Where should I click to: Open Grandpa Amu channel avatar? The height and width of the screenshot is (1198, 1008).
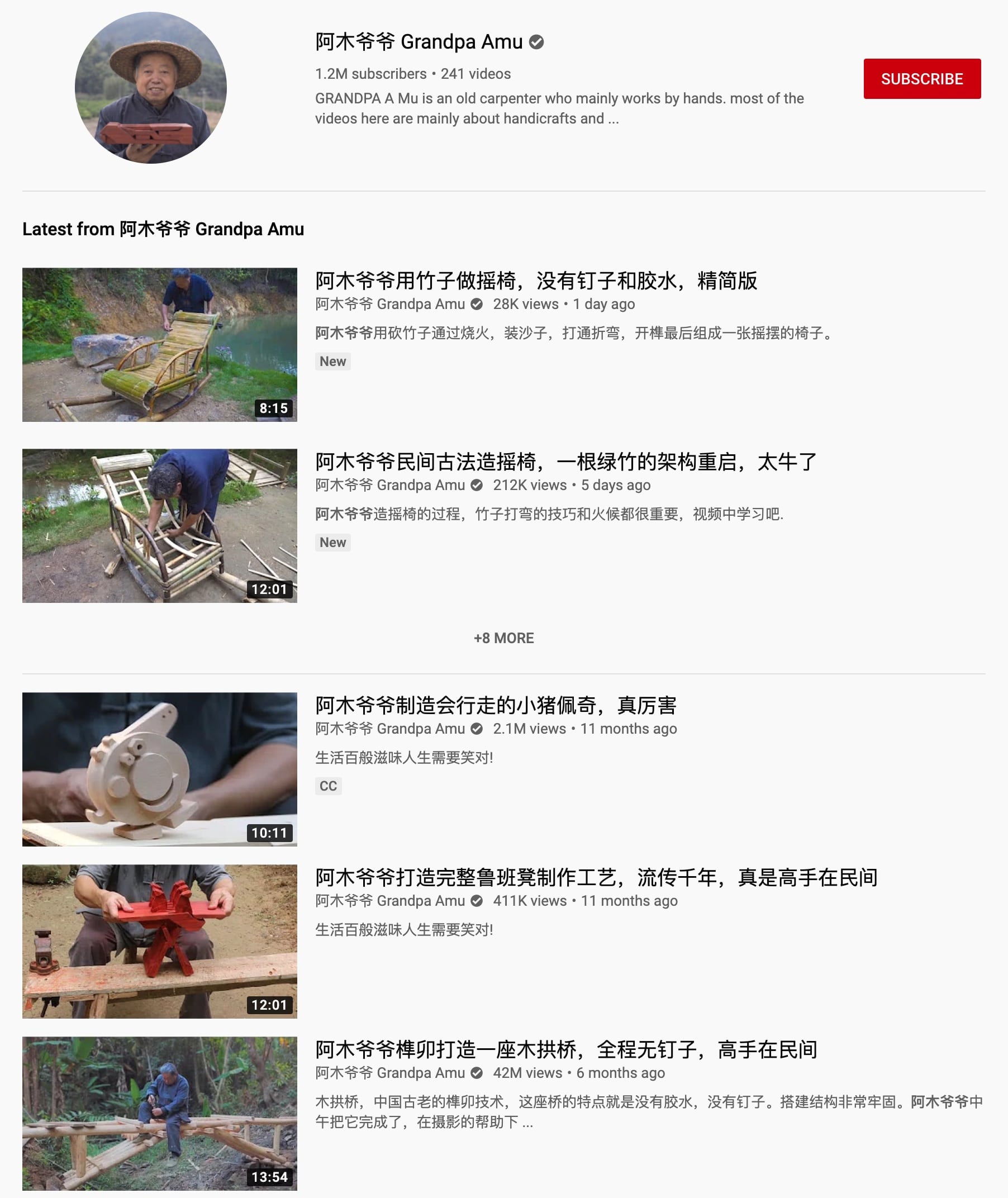tap(151, 88)
